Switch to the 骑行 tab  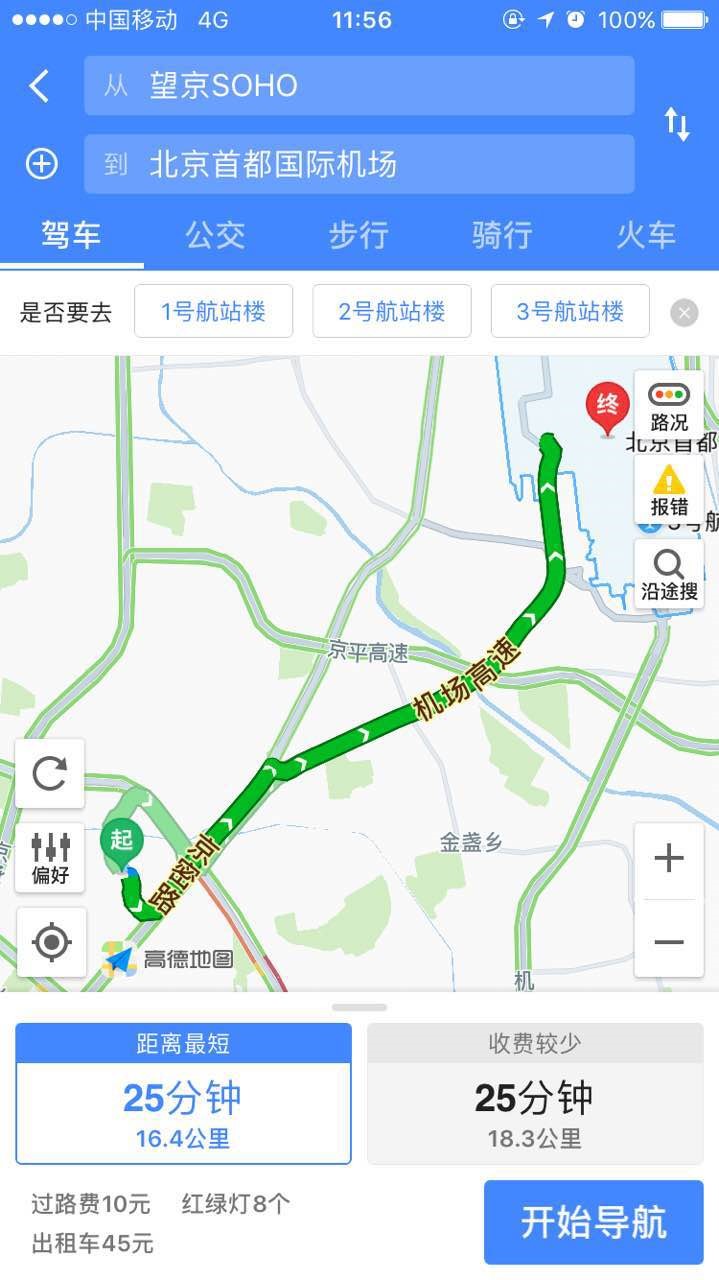pos(502,236)
